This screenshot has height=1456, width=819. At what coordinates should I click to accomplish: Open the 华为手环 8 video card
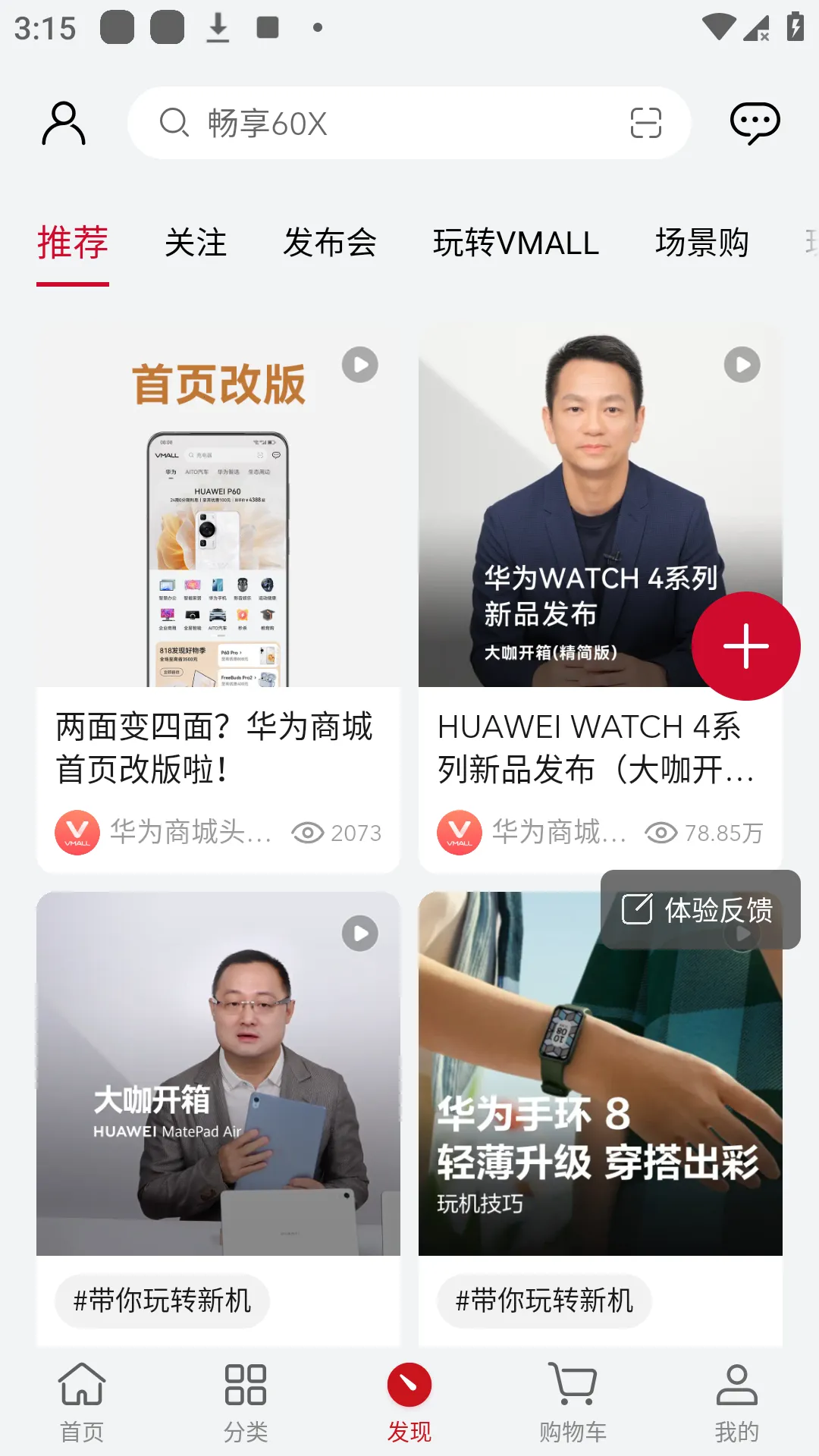pos(601,1100)
